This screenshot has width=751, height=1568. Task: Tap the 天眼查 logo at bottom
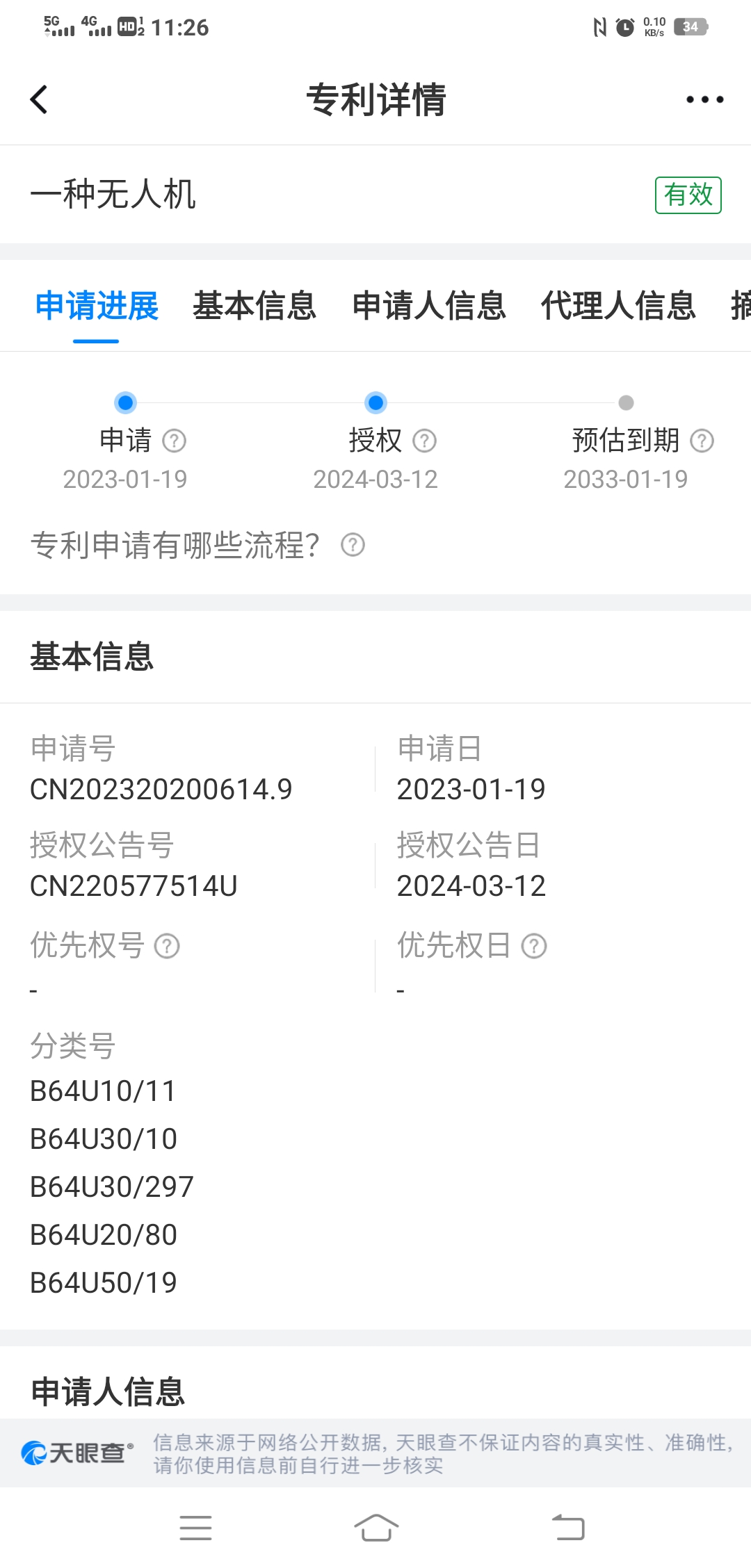[75, 1451]
